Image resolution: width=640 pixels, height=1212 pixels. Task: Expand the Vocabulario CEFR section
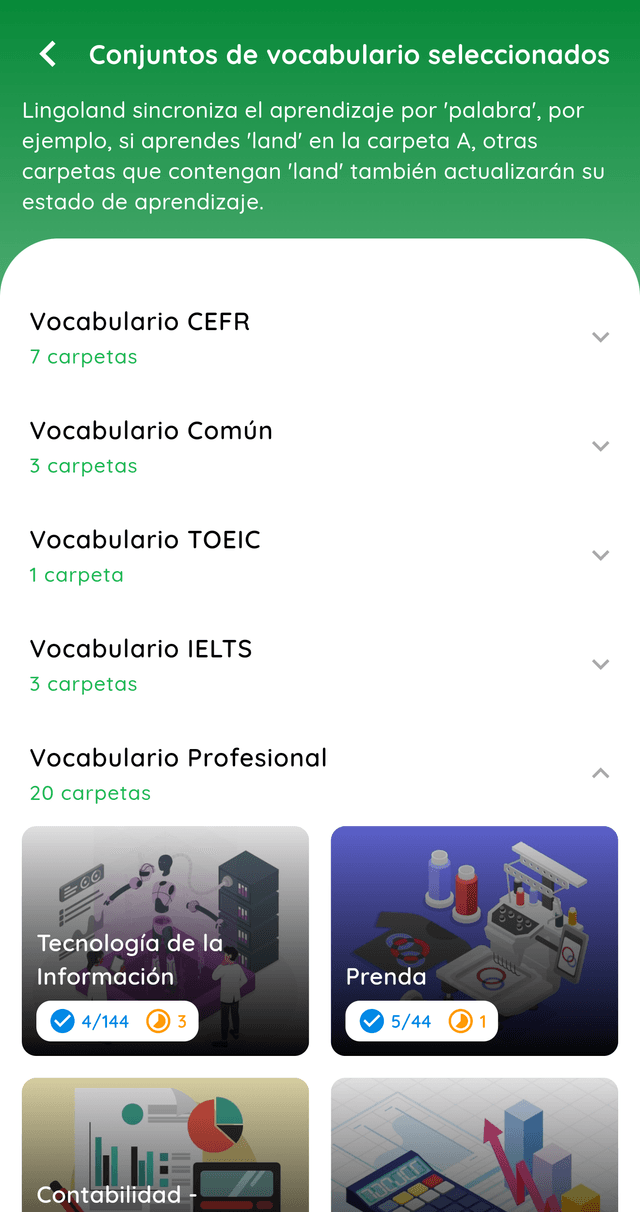(x=600, y=337)
